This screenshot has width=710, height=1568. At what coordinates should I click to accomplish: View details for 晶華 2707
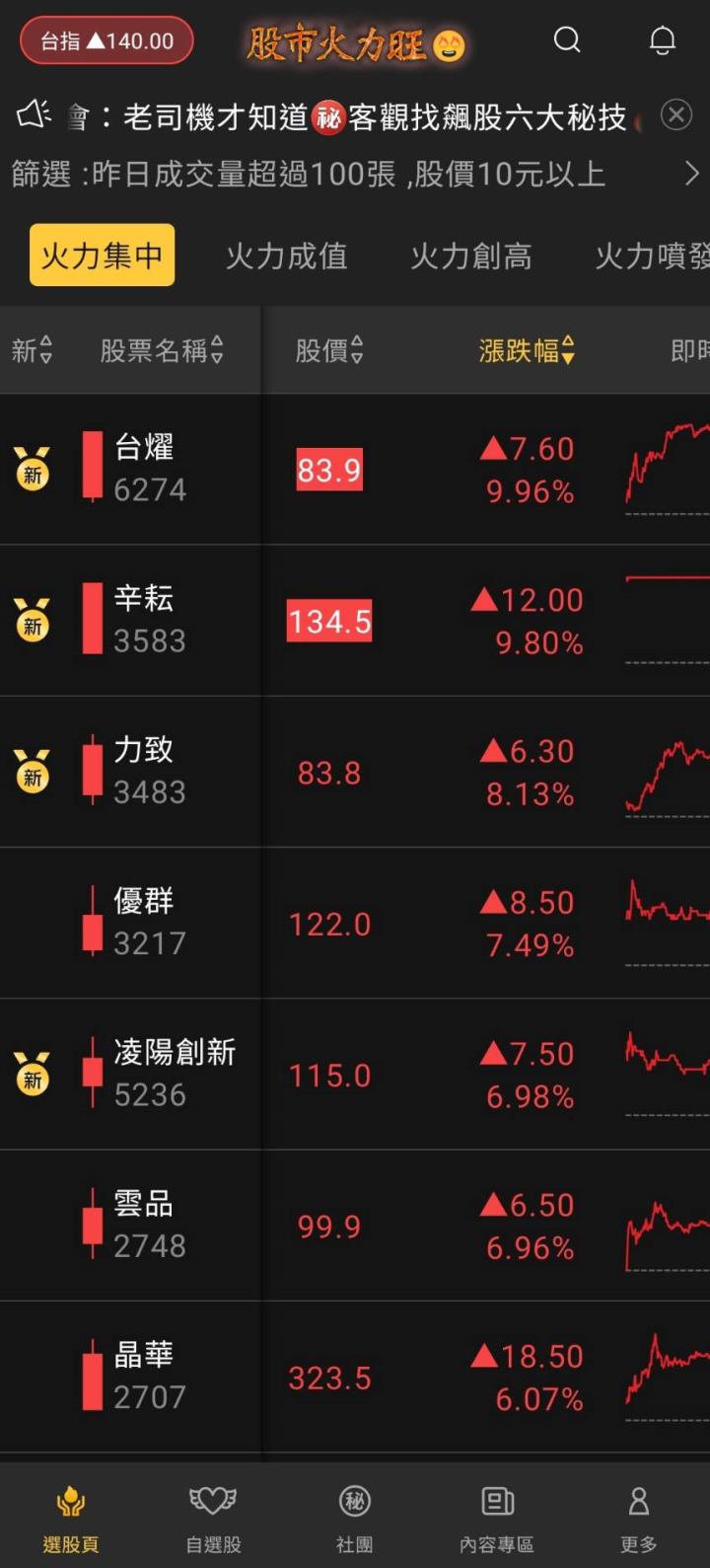(x=148, y=1376)
